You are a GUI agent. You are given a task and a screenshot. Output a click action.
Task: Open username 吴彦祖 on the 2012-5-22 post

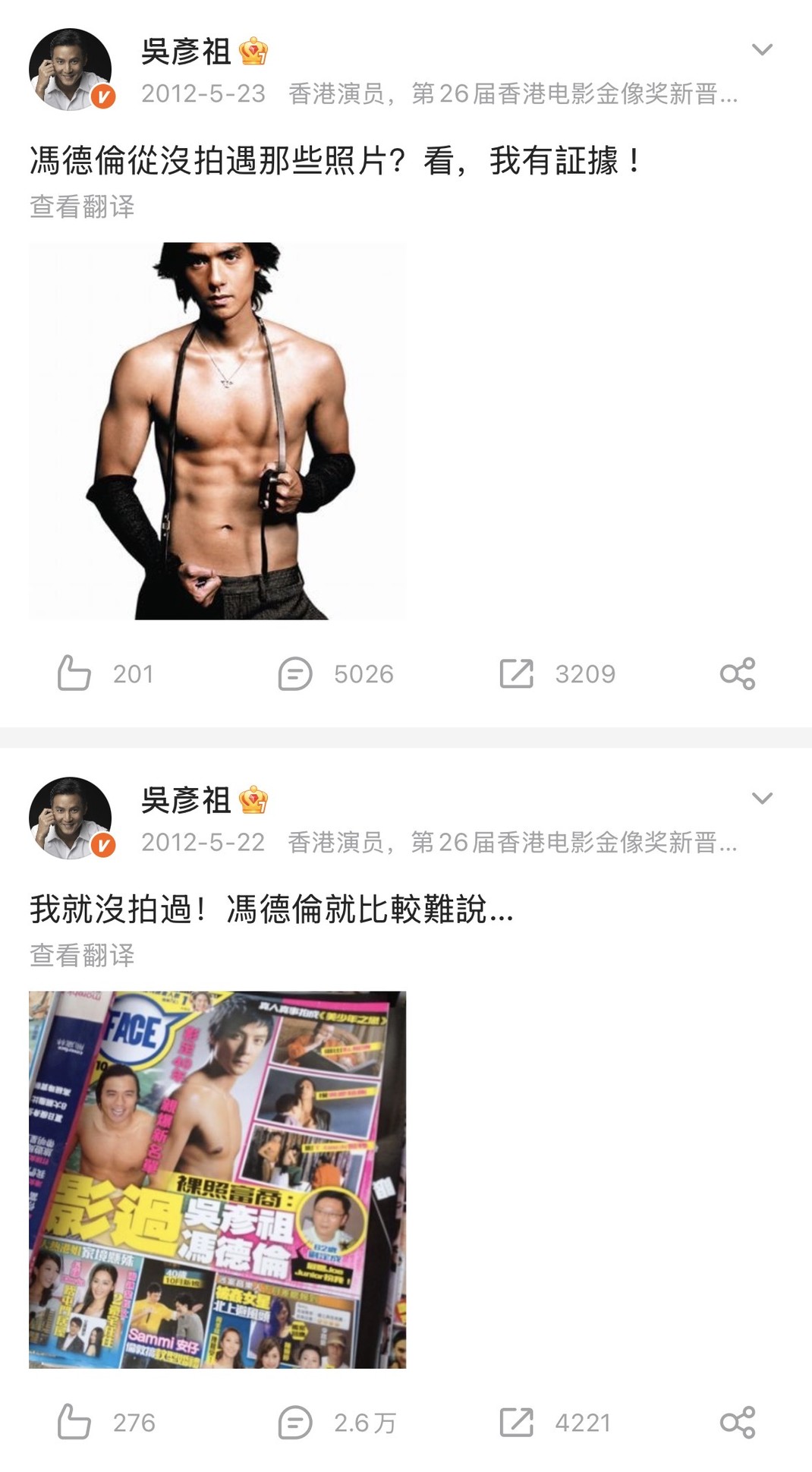pos(186,800)
